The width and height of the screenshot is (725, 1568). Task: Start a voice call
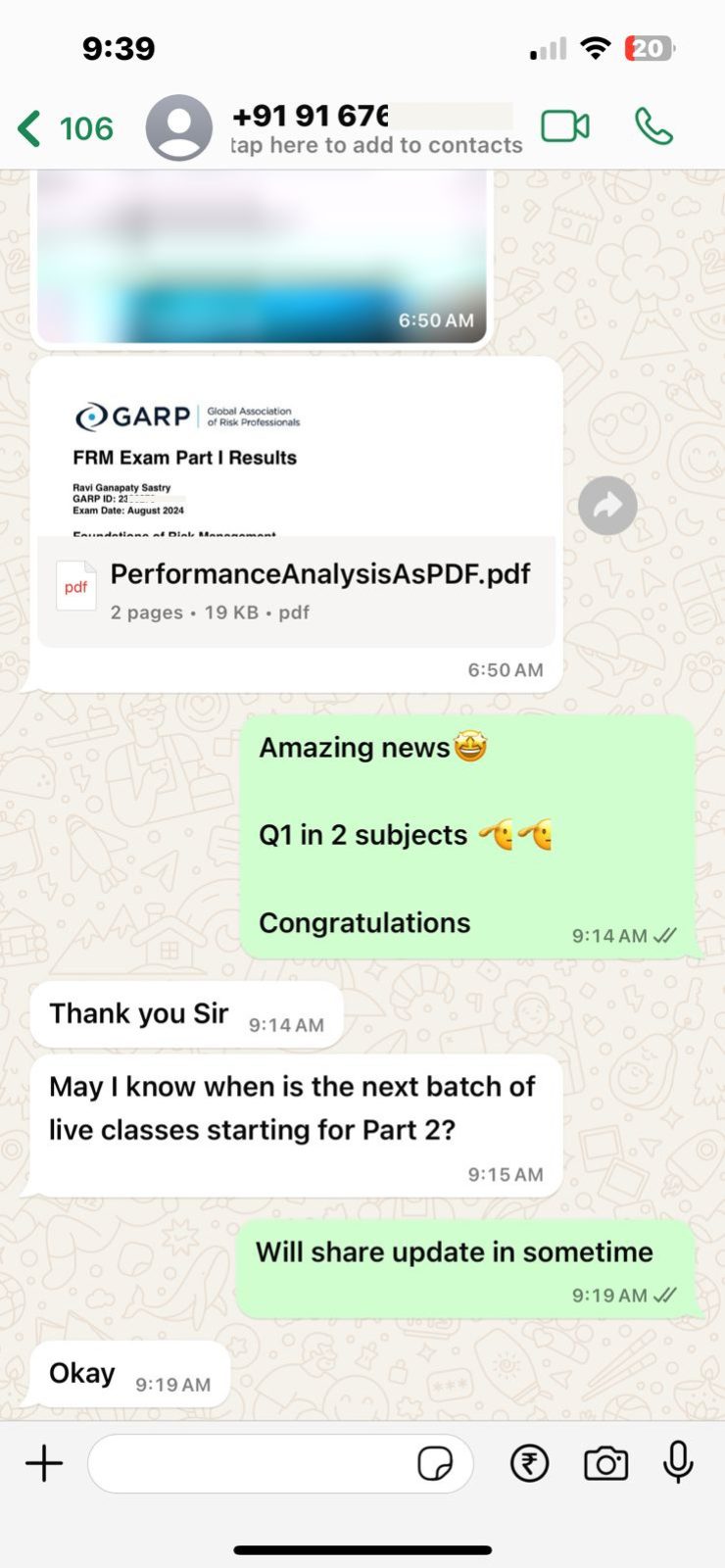(653, 127)
